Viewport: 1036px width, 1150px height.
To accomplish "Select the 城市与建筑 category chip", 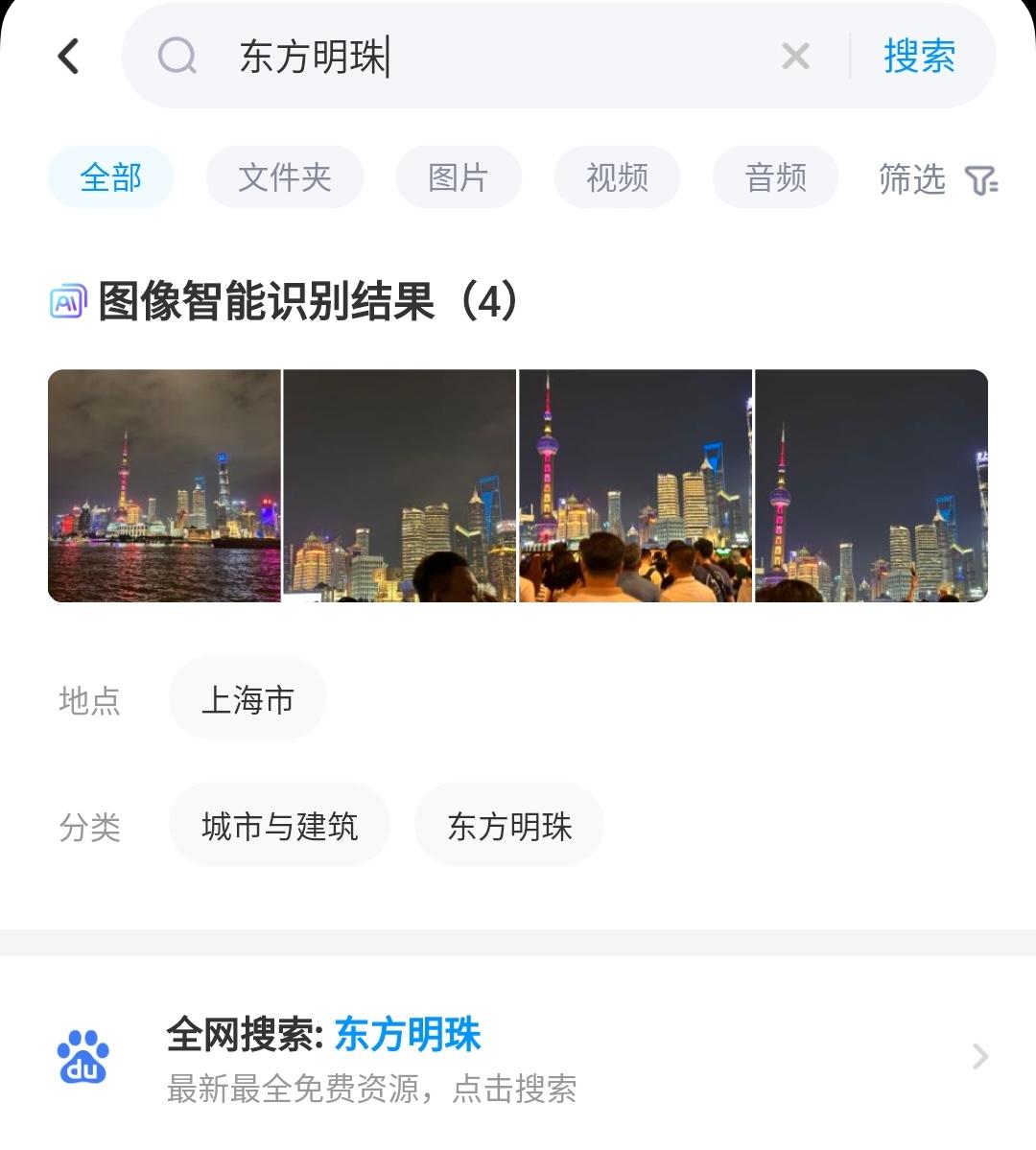I will [x=280, y=825].
